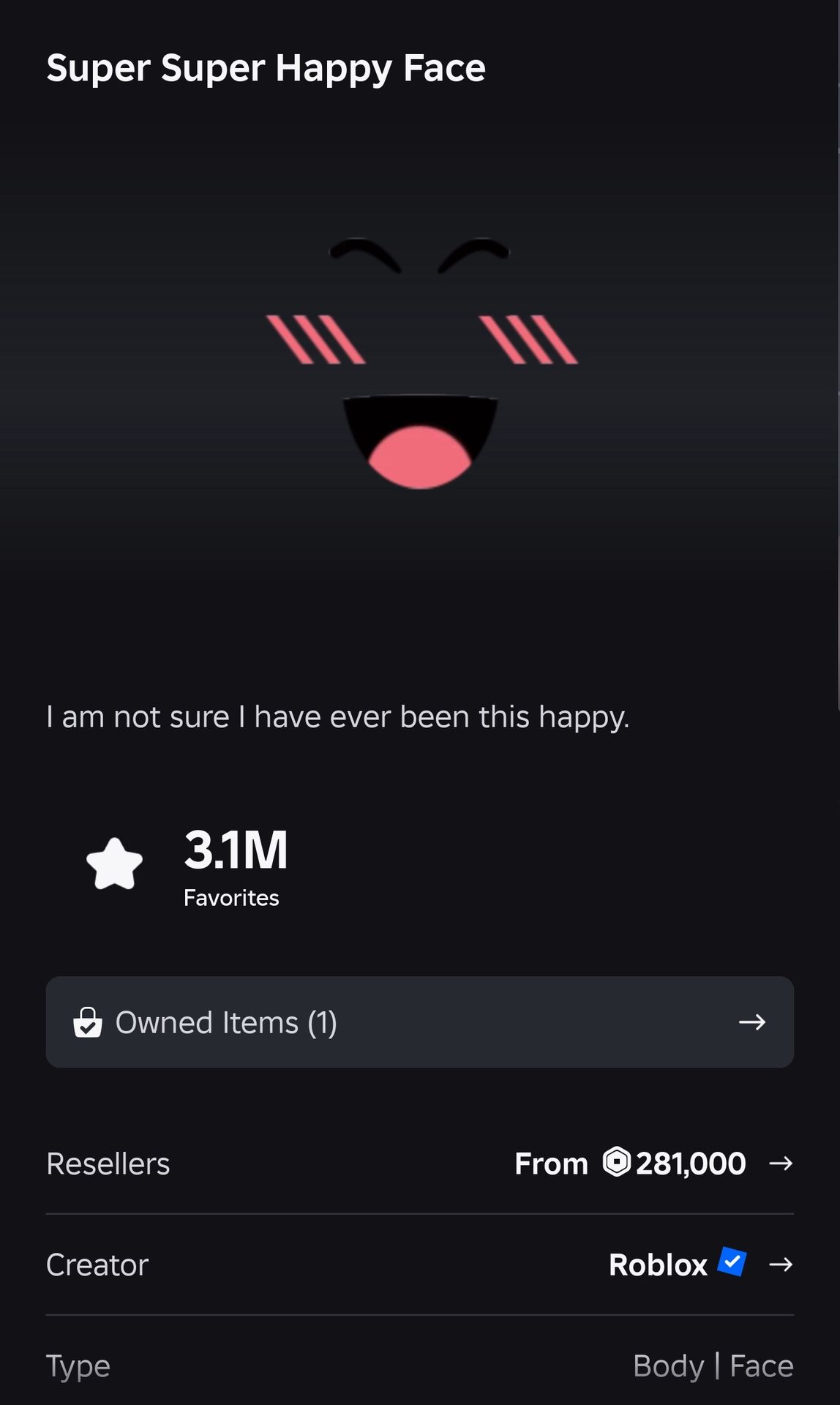Image resolution: width=840 pixels, height=1405 pixels.
Task: Click the Resellers row label
Action: click(108, 1164)
